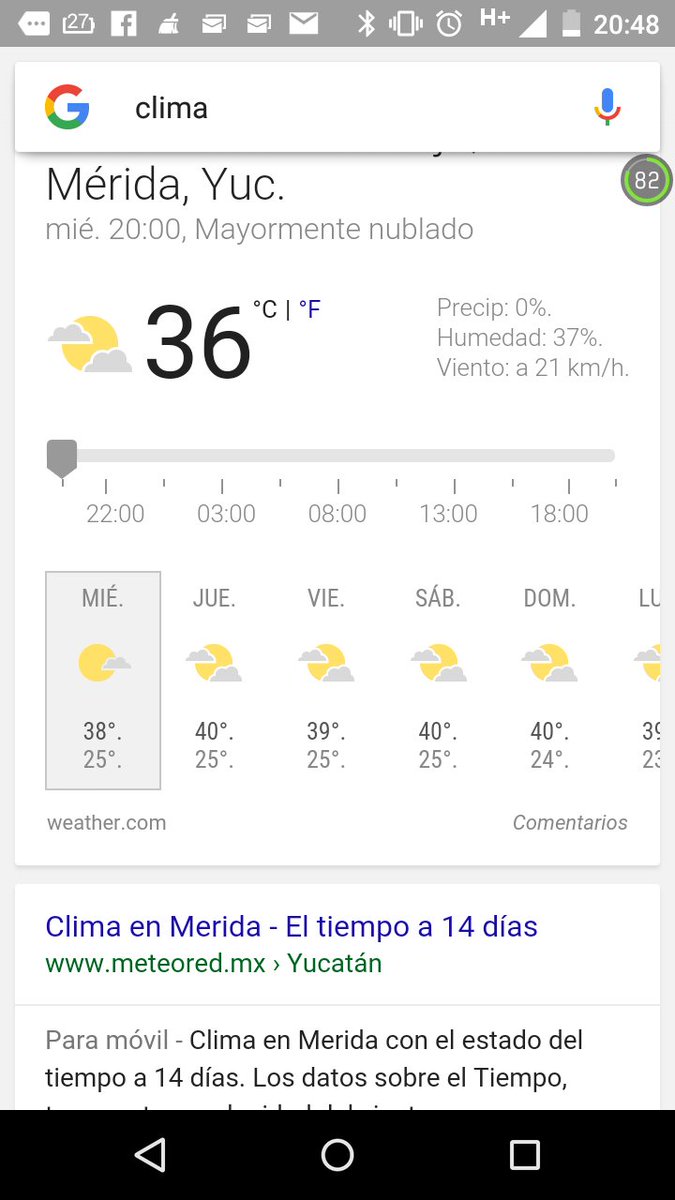
Task: Open the recent apps view
Action: pos(524,1155)
